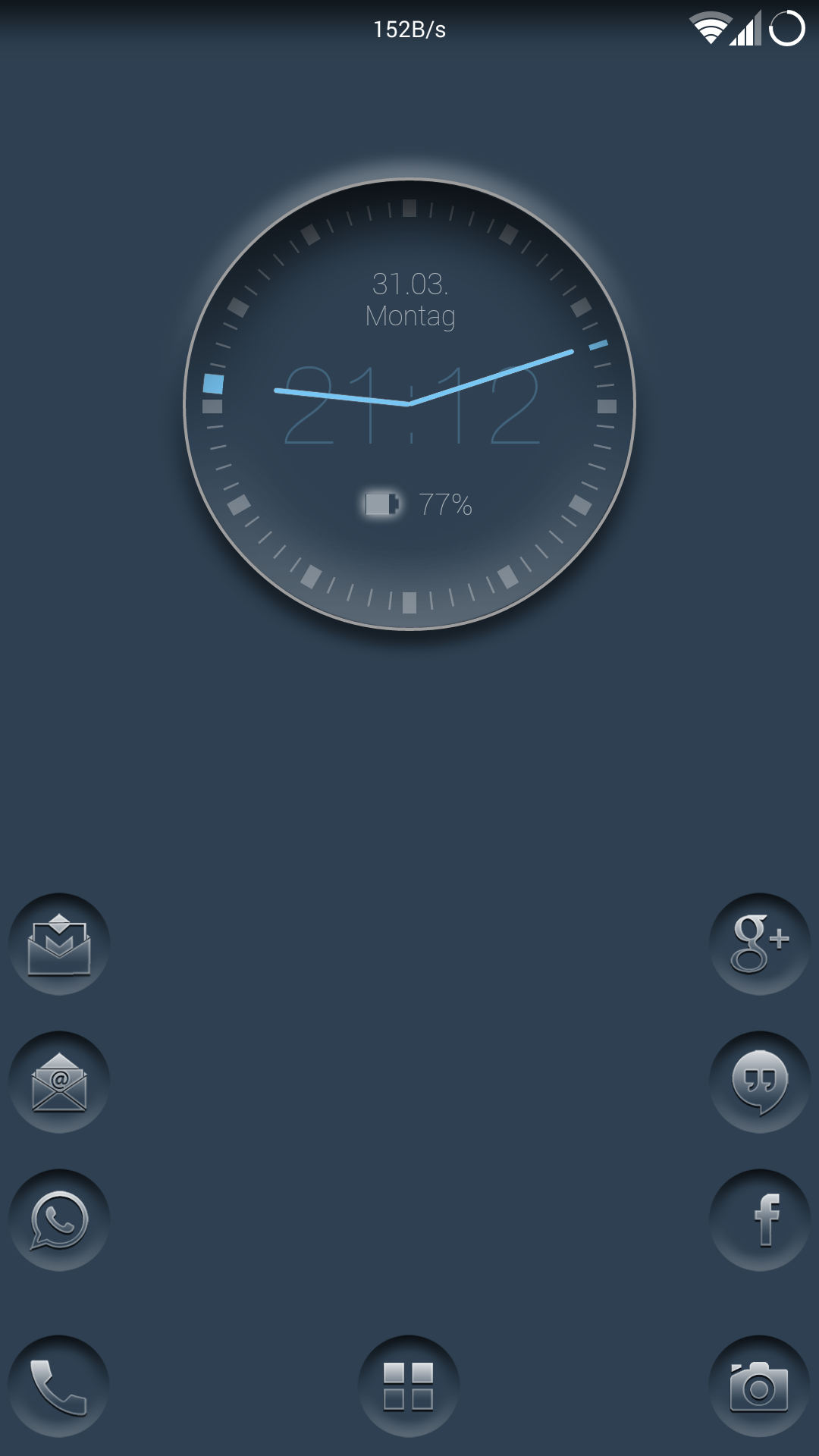The width and height of the screenshot is (819, 1456).
Task: Open WhatsApp
Action: 59,1220
